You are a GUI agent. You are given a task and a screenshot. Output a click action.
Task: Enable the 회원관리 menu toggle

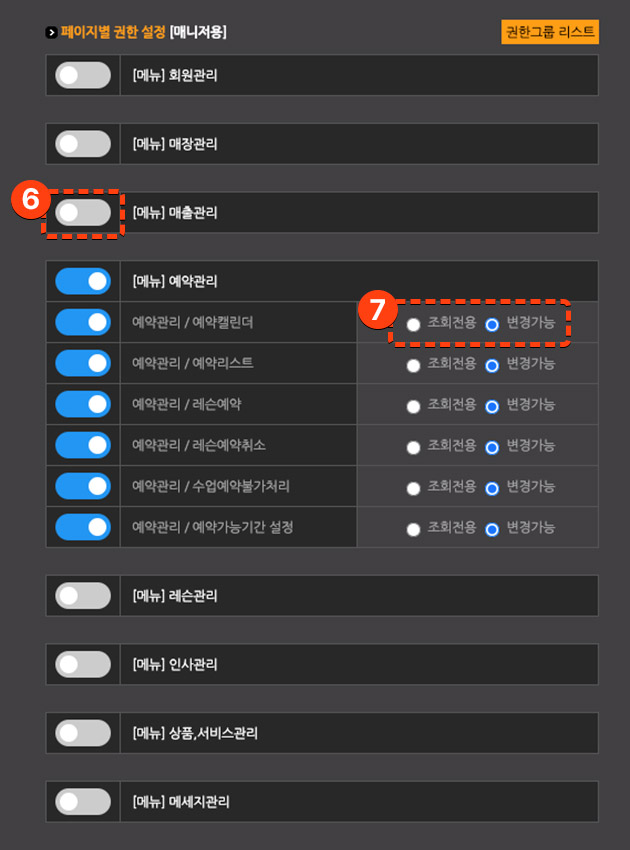click(x=83, y=75)
